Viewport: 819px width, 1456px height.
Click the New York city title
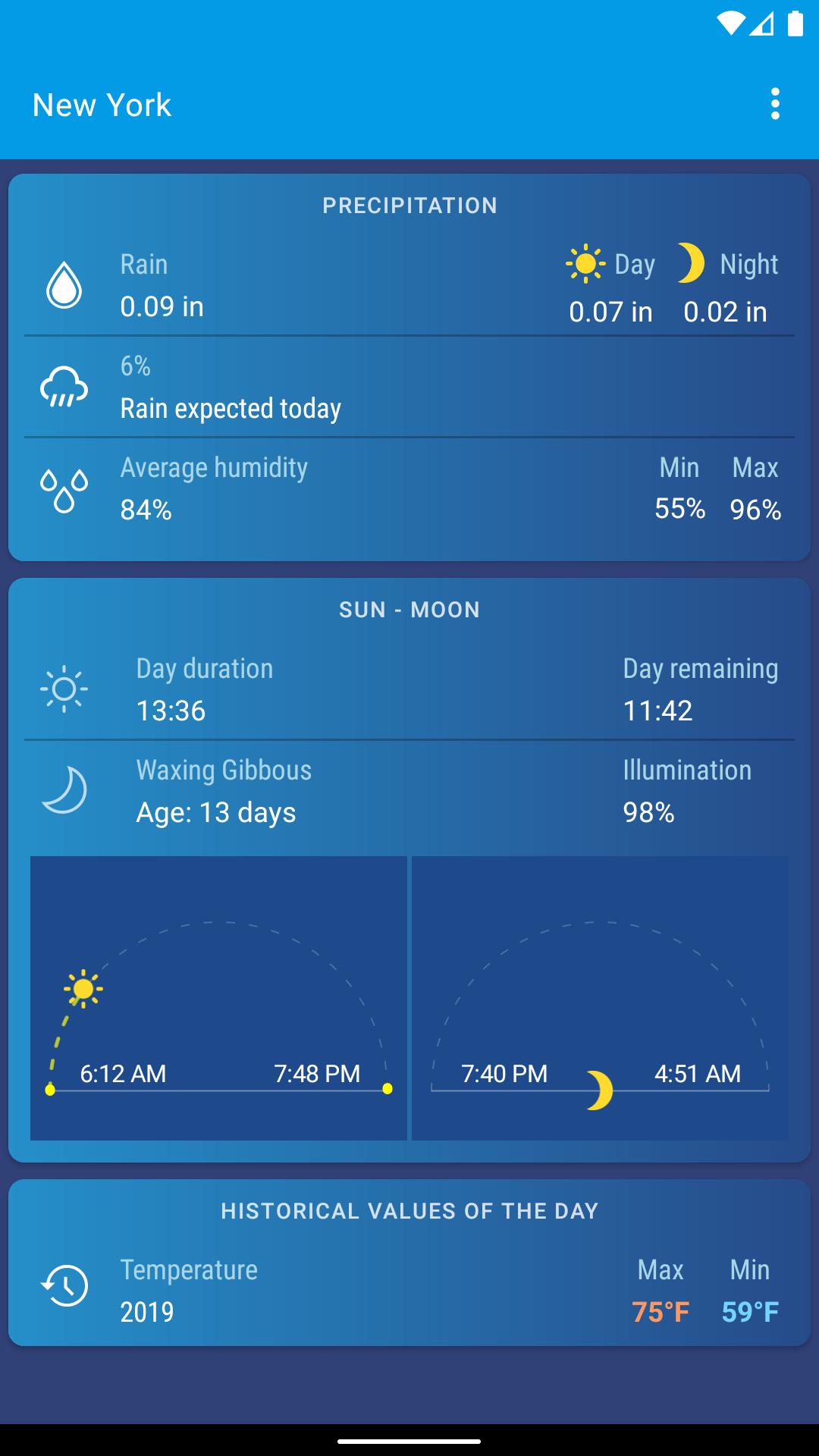101,105
